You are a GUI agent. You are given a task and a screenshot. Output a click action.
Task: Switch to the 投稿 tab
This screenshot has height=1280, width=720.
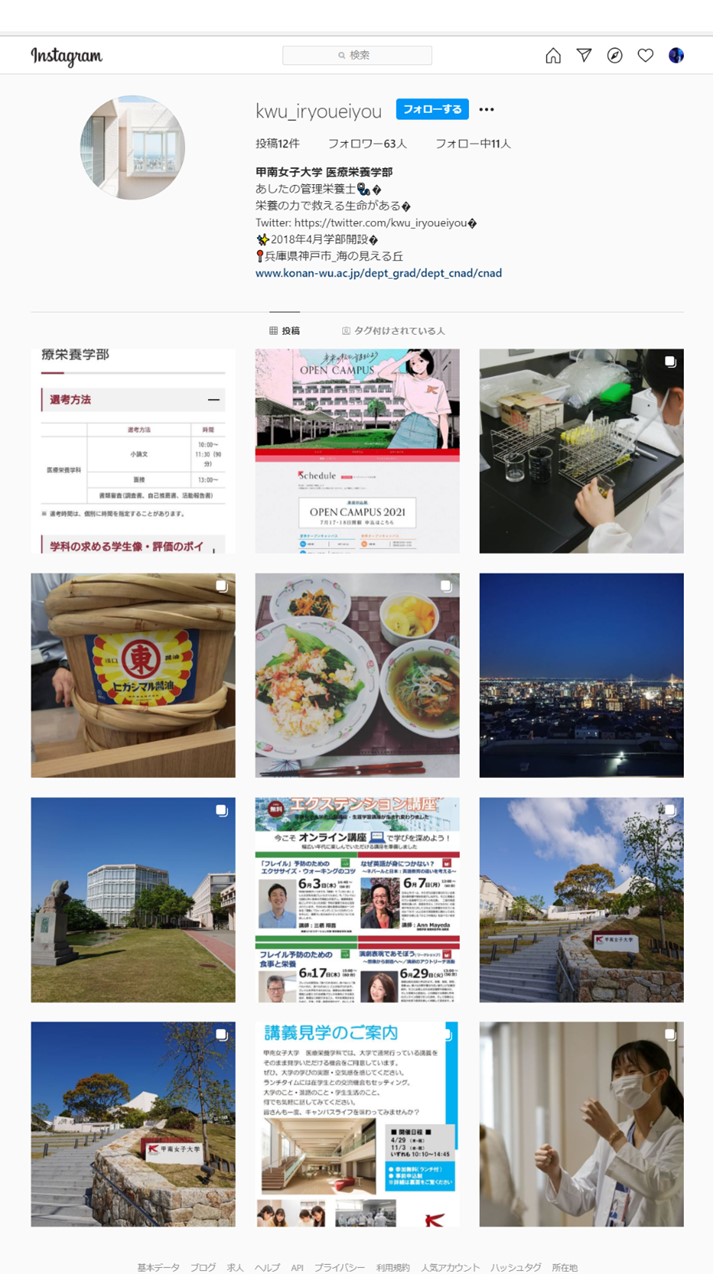pyautogui.click(x=285, y=330)
